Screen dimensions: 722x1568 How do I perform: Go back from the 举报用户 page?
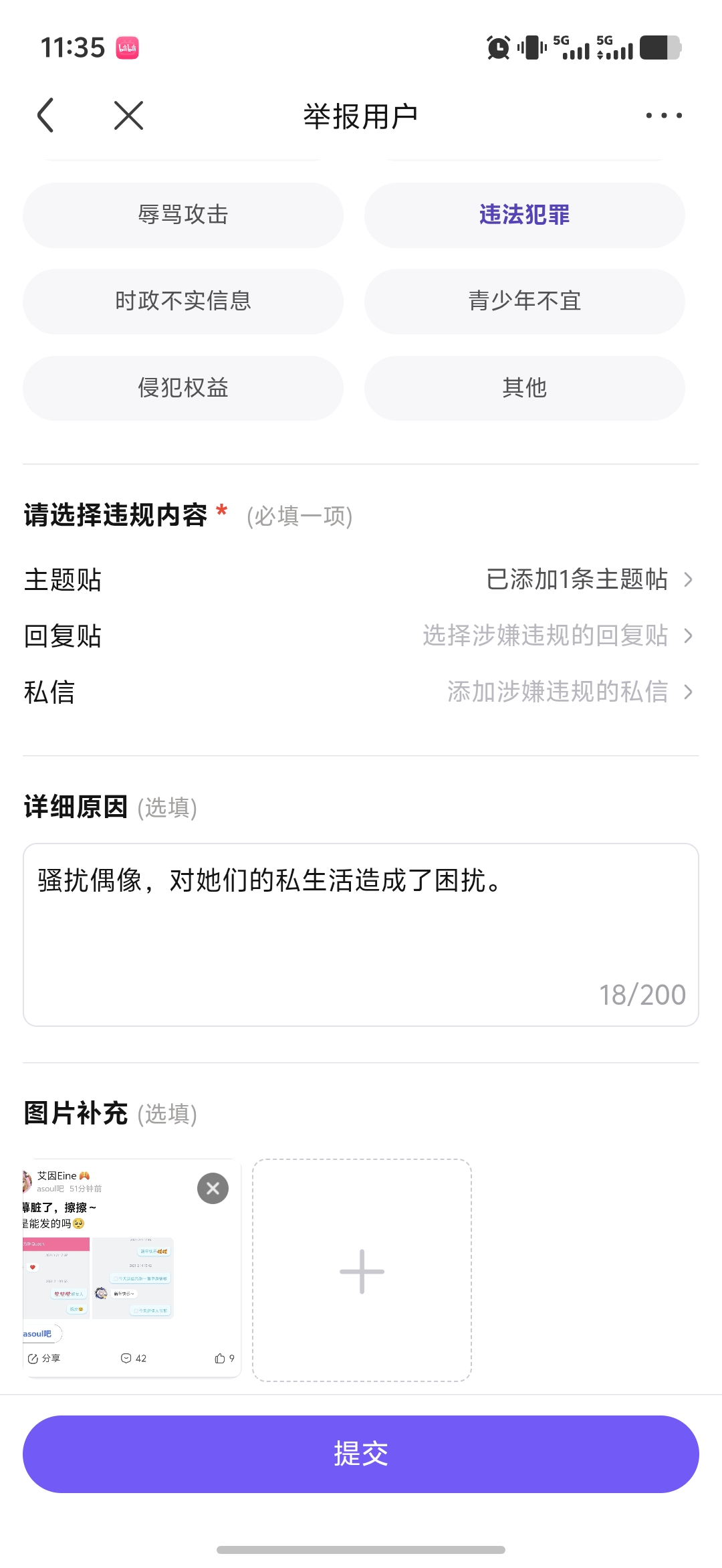45,115
